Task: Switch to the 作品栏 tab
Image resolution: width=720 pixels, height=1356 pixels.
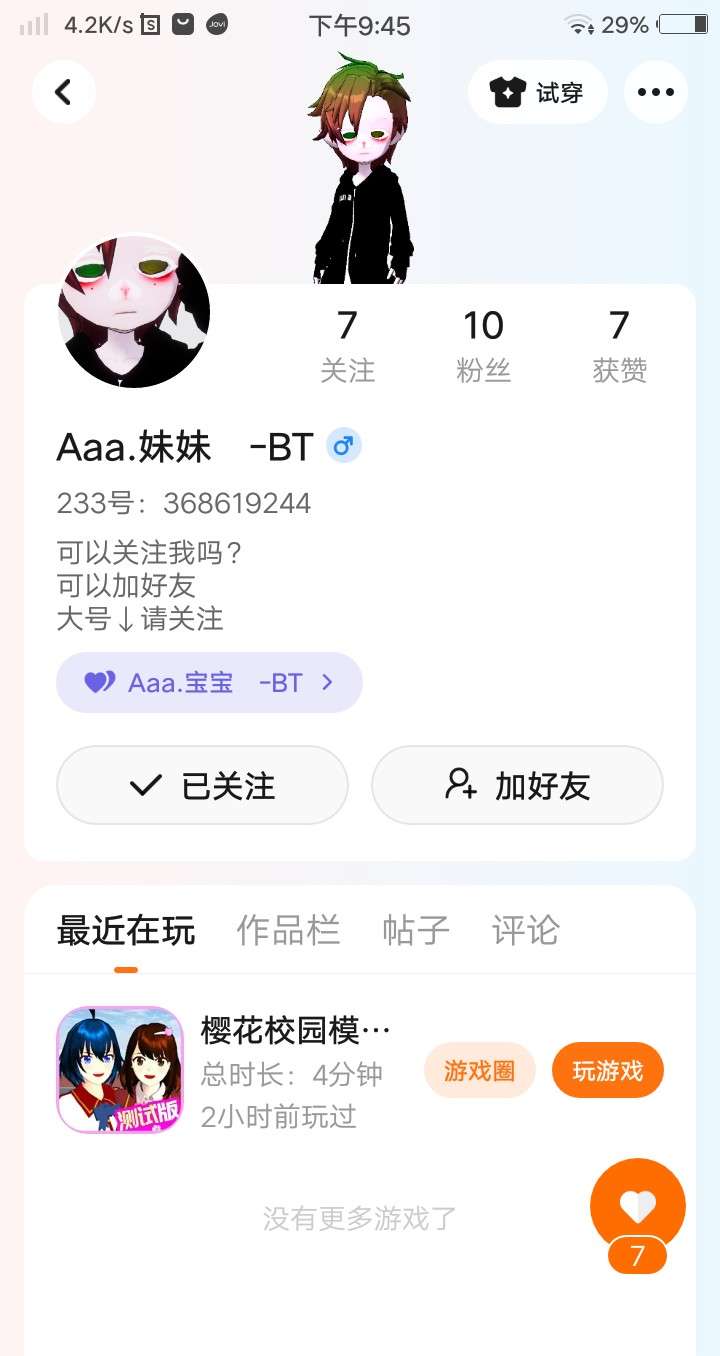Action: [x=288, y=931]
